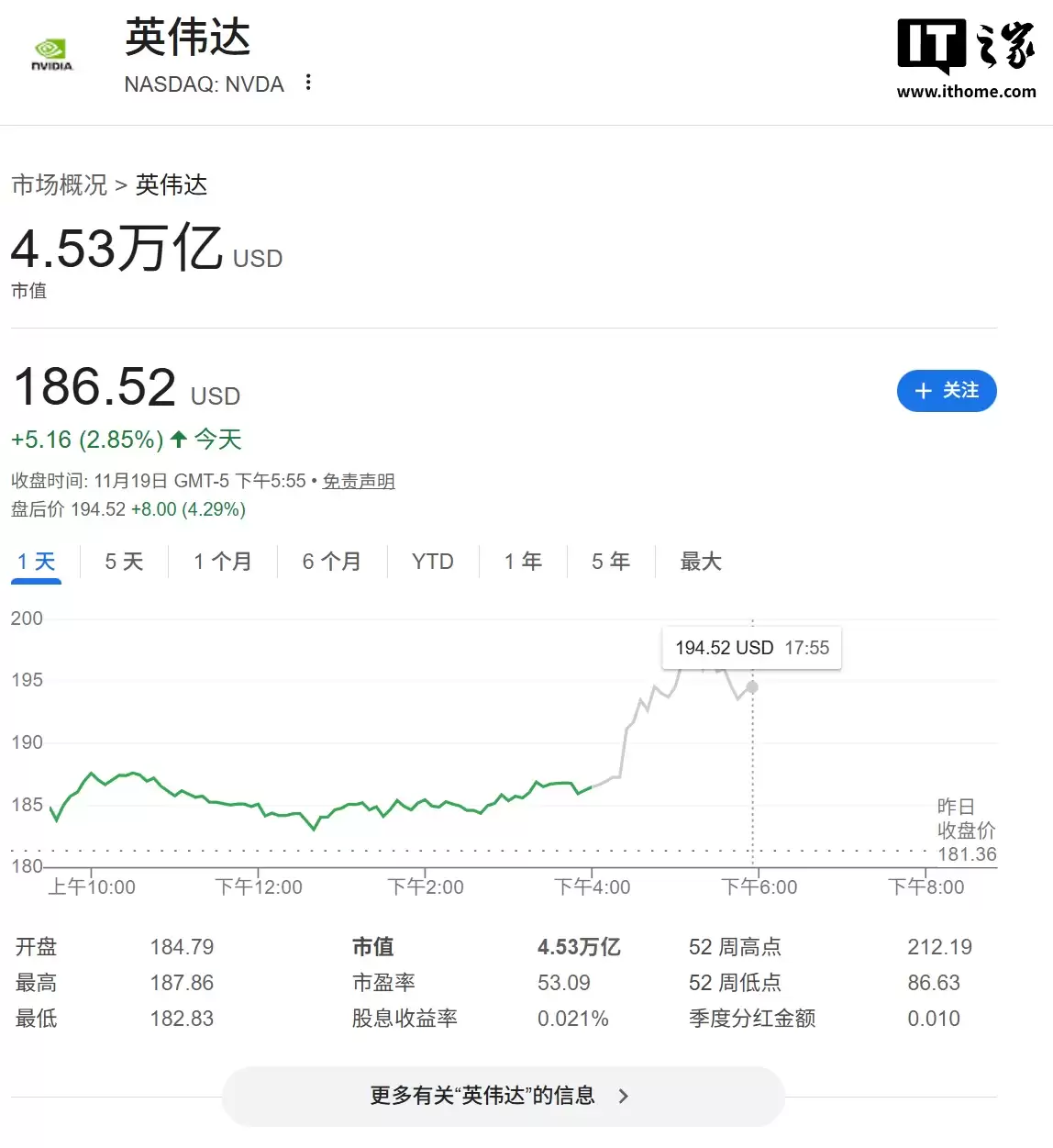Click the 市场概况 breadcrumb link

[x=60, y=184]
